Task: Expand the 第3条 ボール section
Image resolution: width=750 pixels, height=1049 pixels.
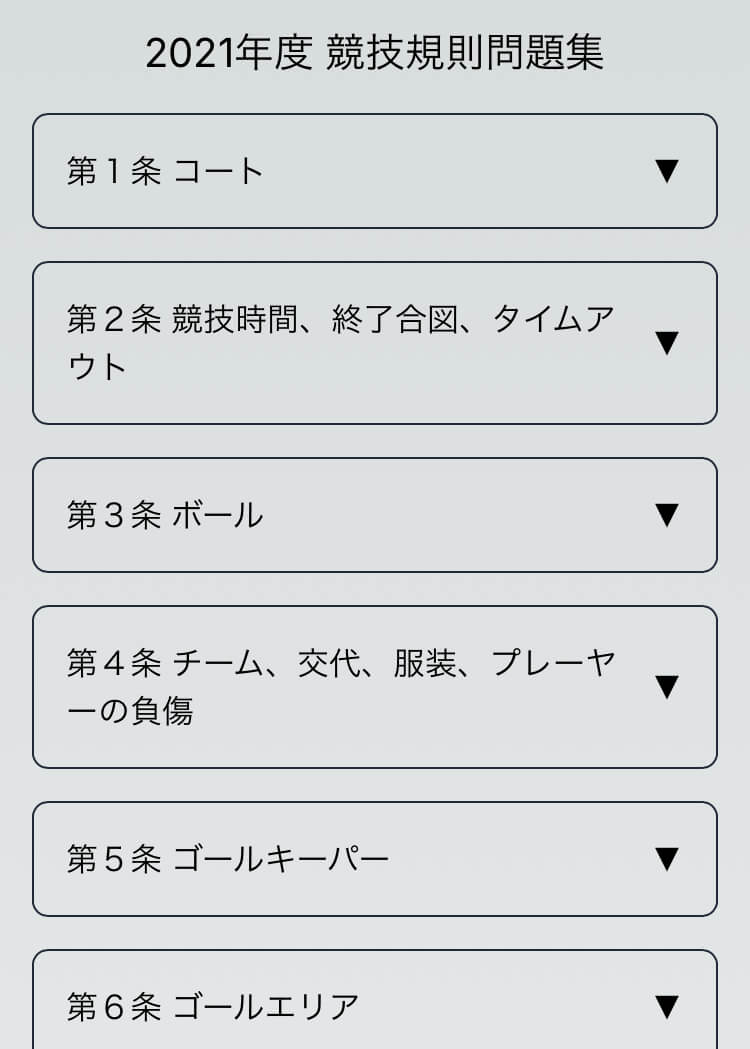Action: click(375, 516)
